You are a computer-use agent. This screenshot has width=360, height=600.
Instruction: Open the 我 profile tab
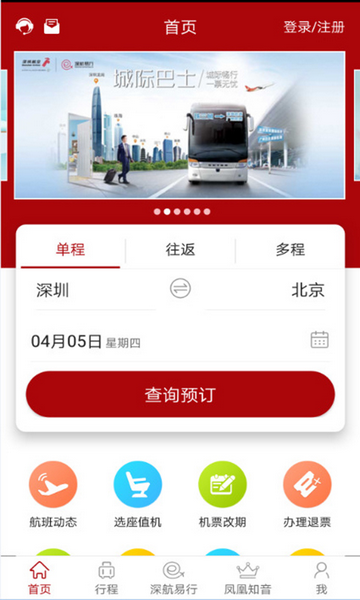click(321, 578)
